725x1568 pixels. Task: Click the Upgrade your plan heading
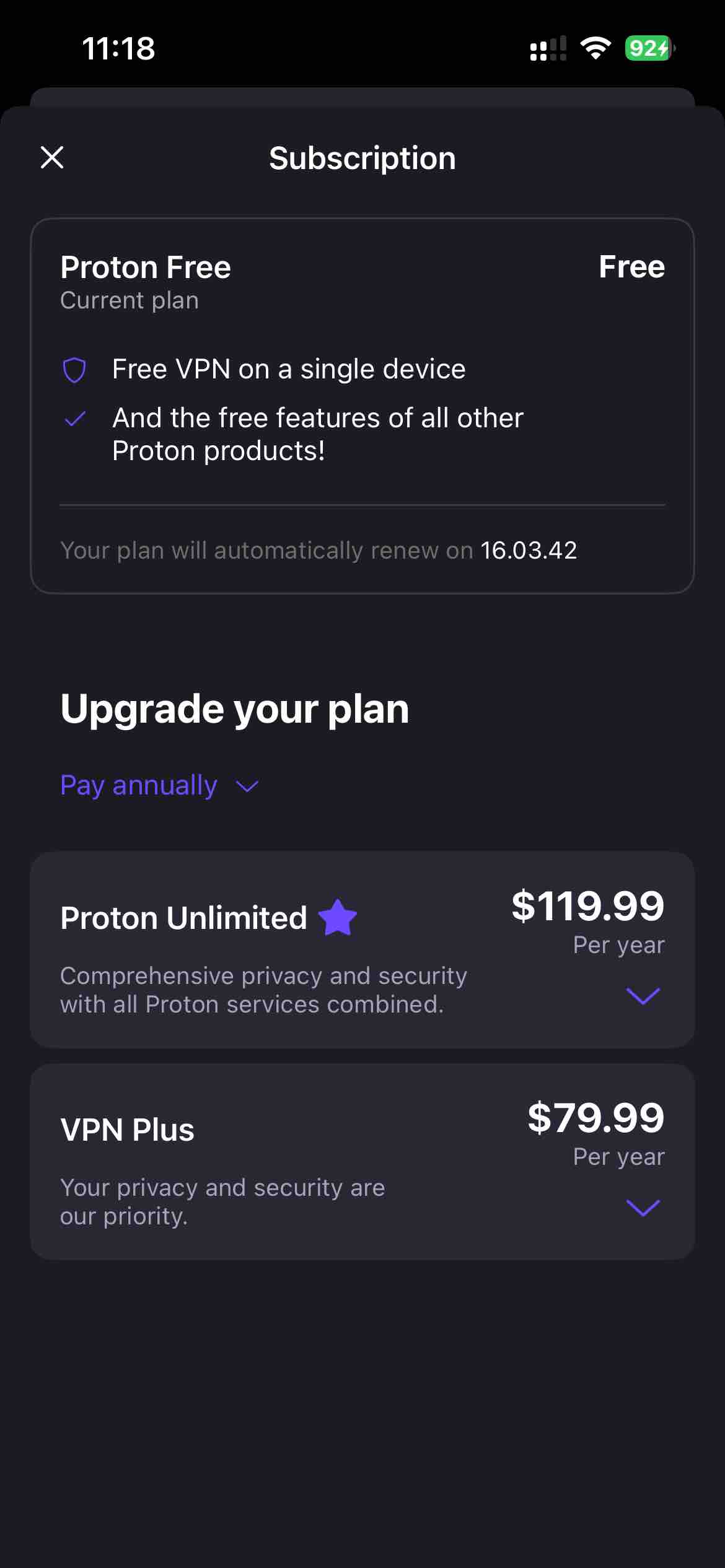(x=234, y=709)
